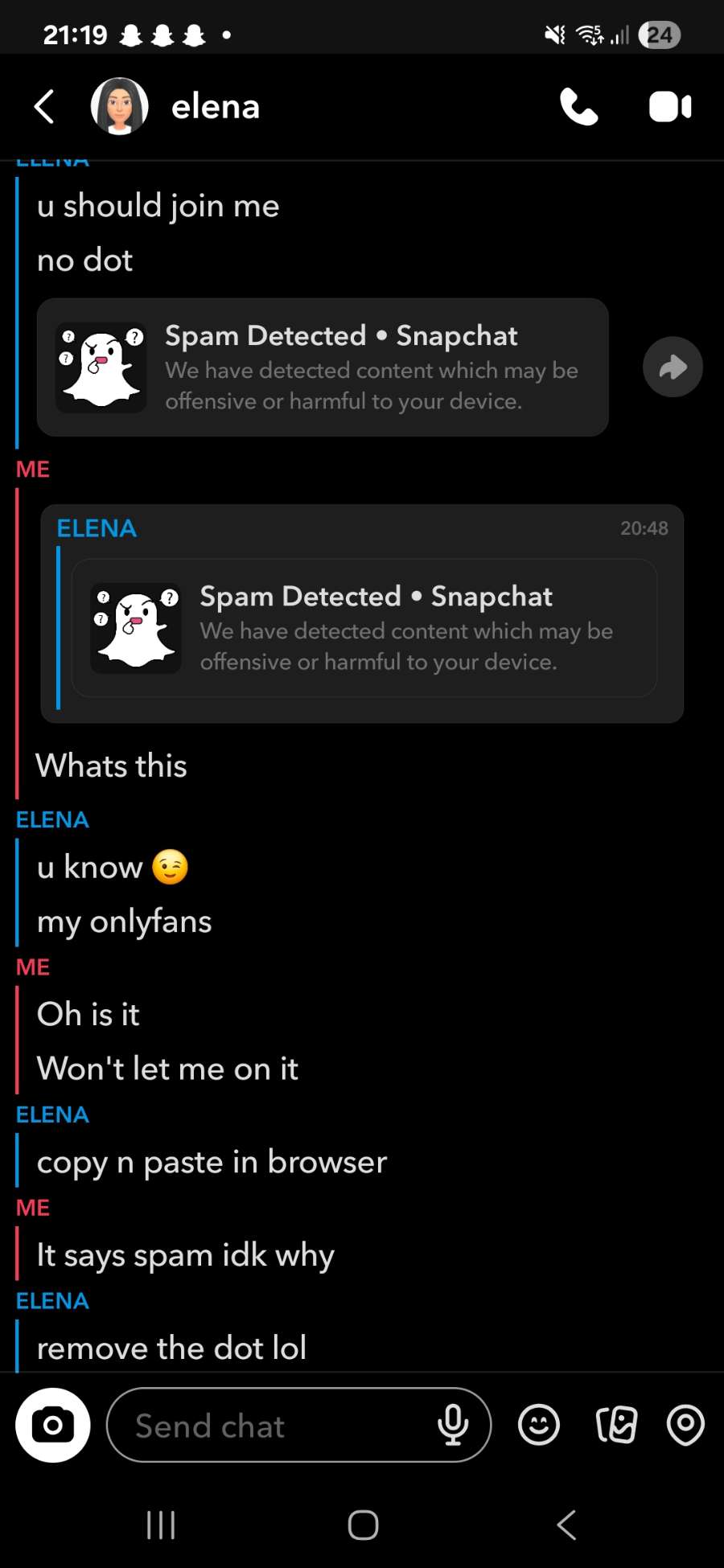724x1568 pixels.
Task: Start a voice call with elena
Action: pos(578,107)
